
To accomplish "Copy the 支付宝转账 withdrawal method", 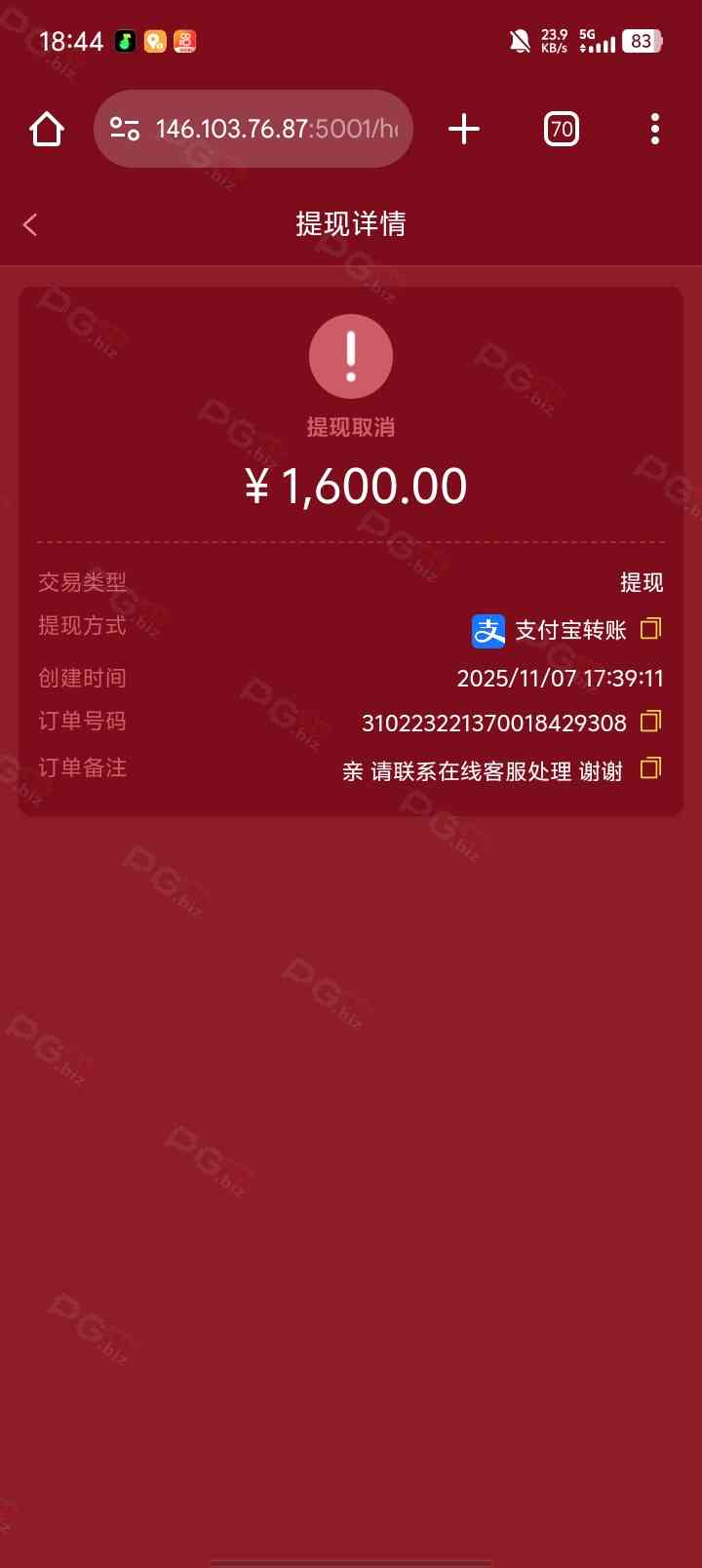I will [650, 629].
